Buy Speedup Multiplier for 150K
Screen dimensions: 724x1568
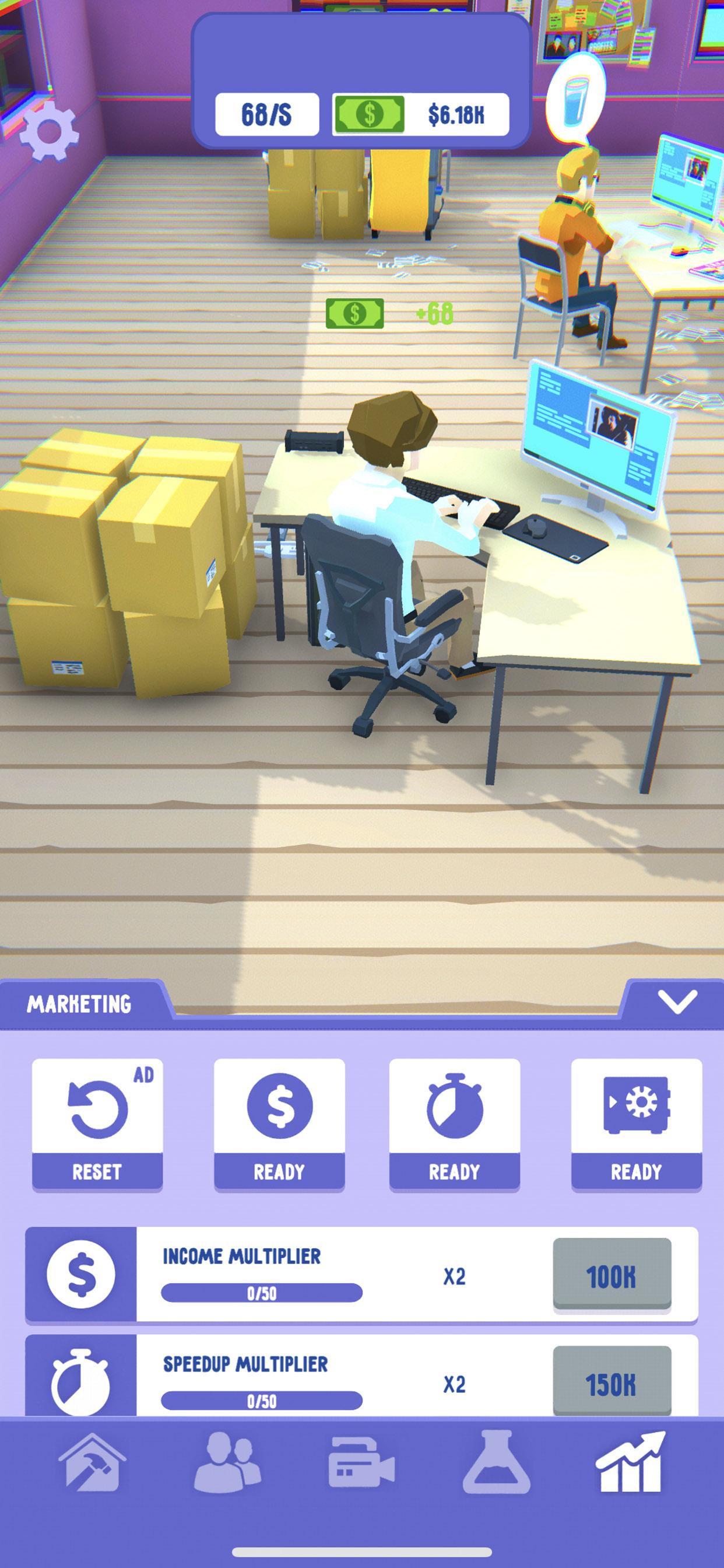point(611,1384)
